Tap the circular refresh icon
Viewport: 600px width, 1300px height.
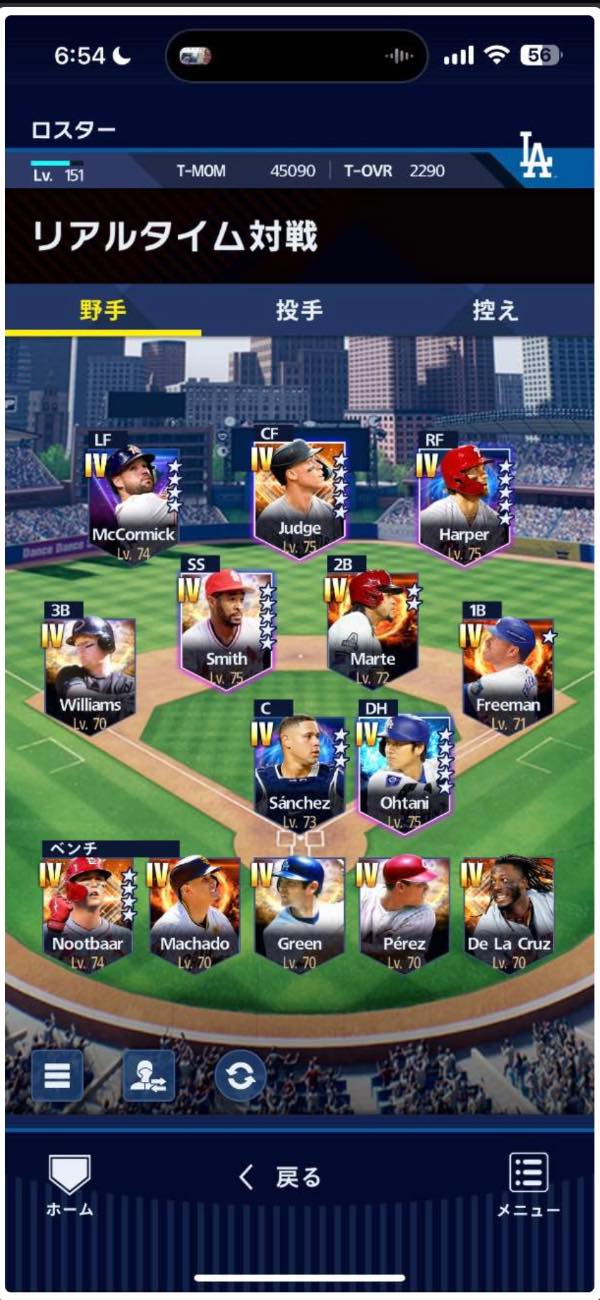241,1075
